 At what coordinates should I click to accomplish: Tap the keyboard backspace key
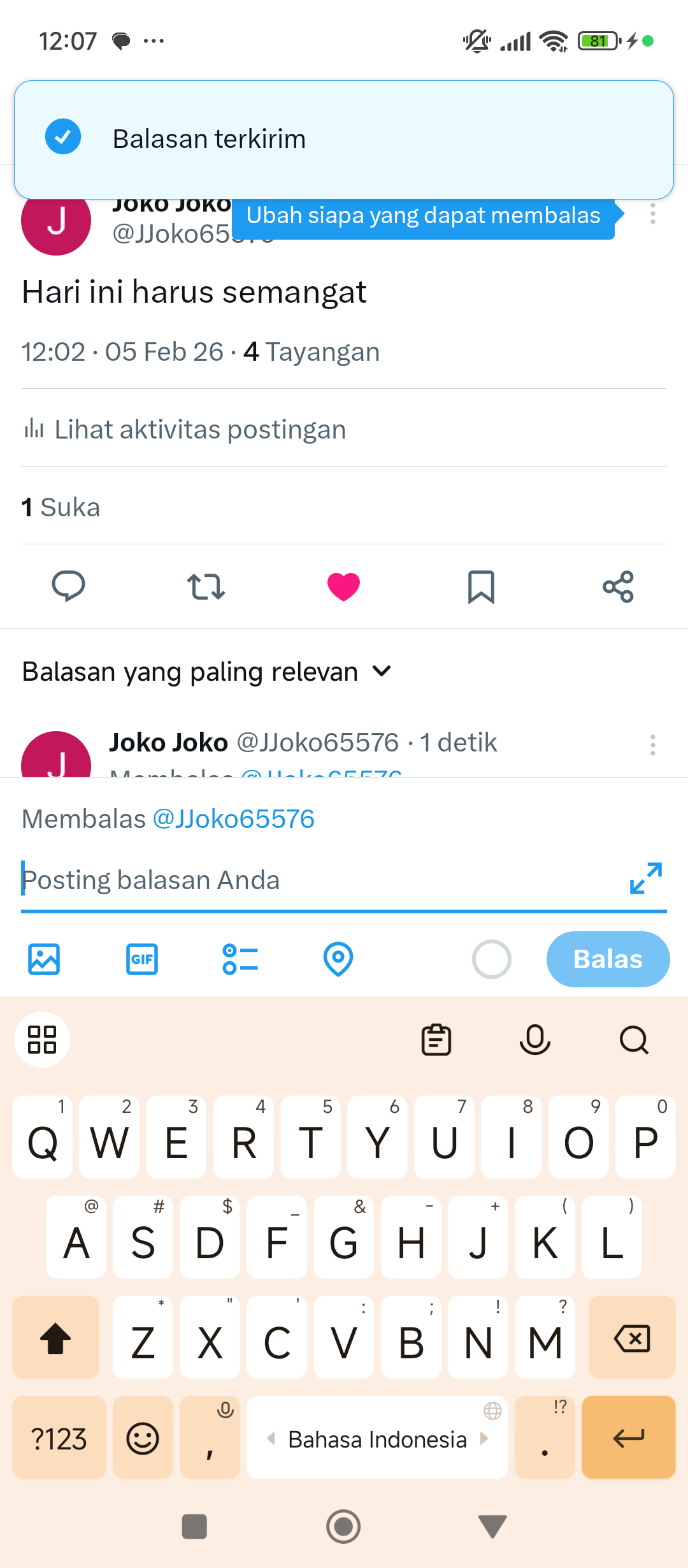631,1338
